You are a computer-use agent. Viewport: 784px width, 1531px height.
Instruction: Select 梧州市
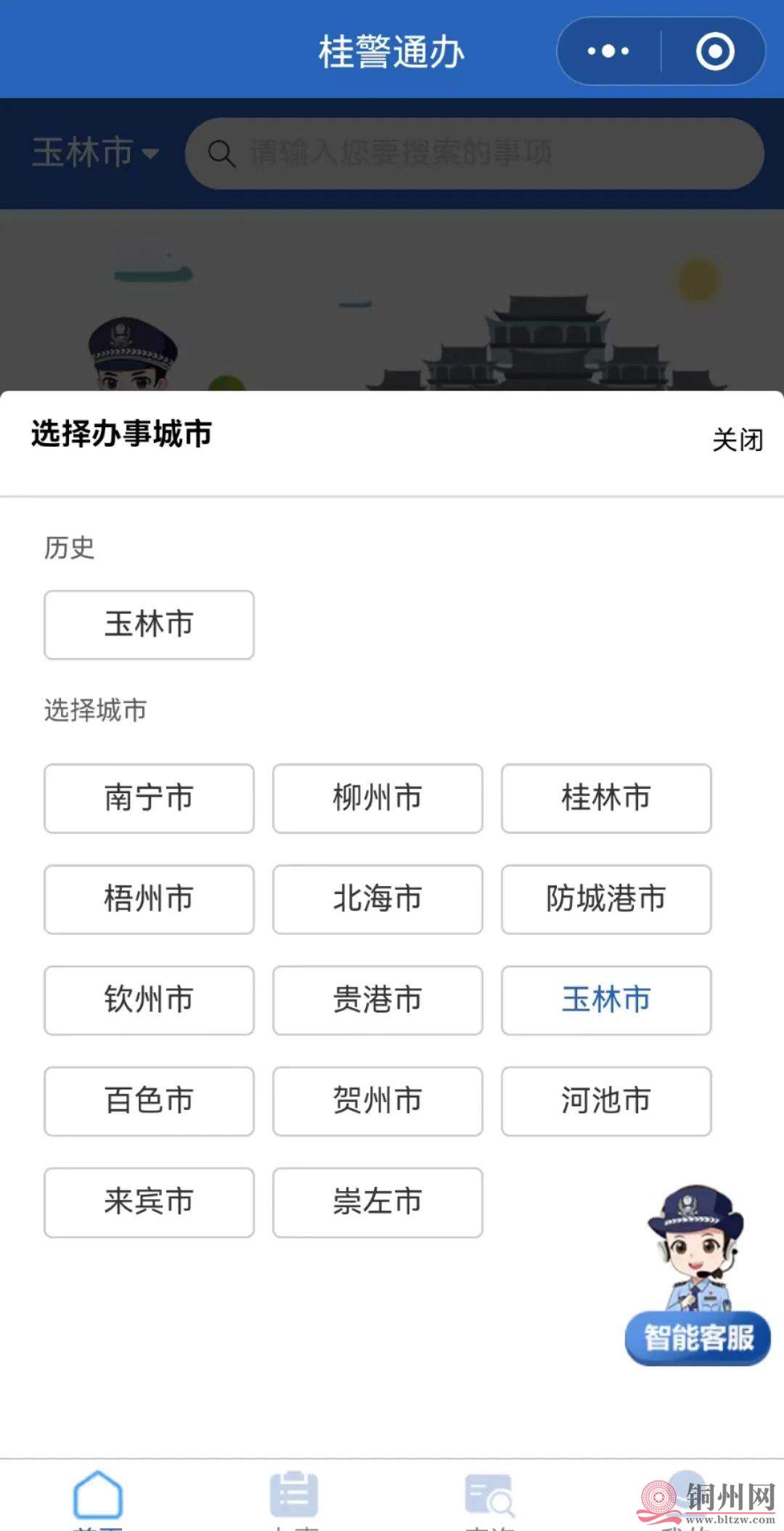point(149,899)
